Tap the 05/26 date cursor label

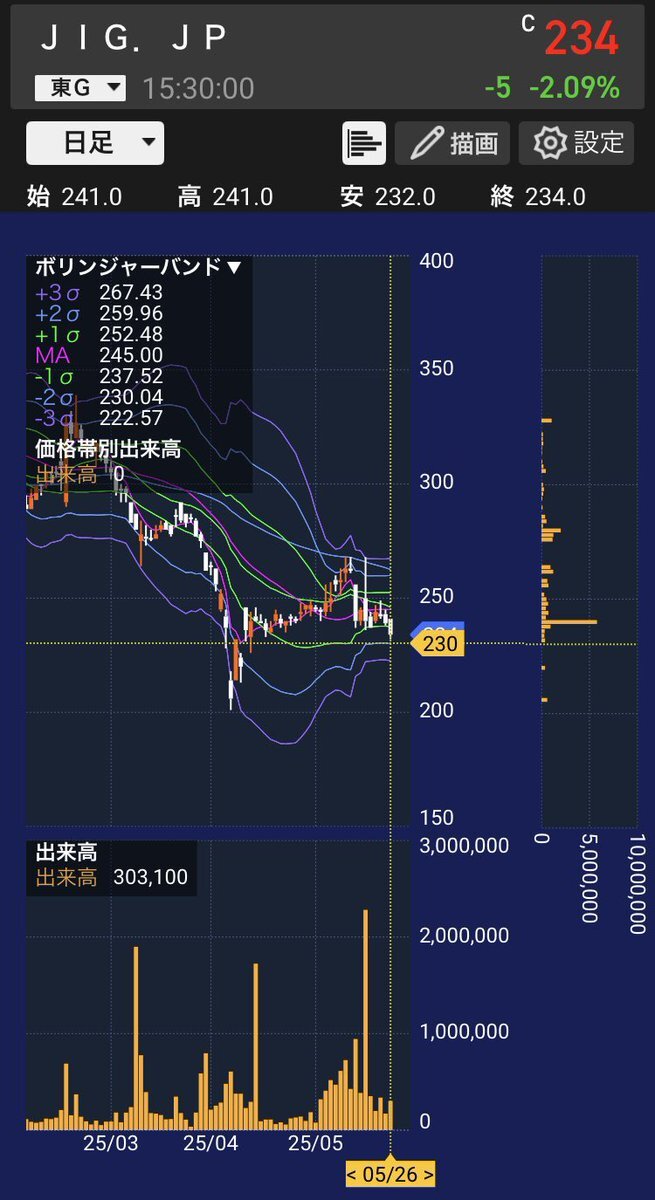(390, 1173)
